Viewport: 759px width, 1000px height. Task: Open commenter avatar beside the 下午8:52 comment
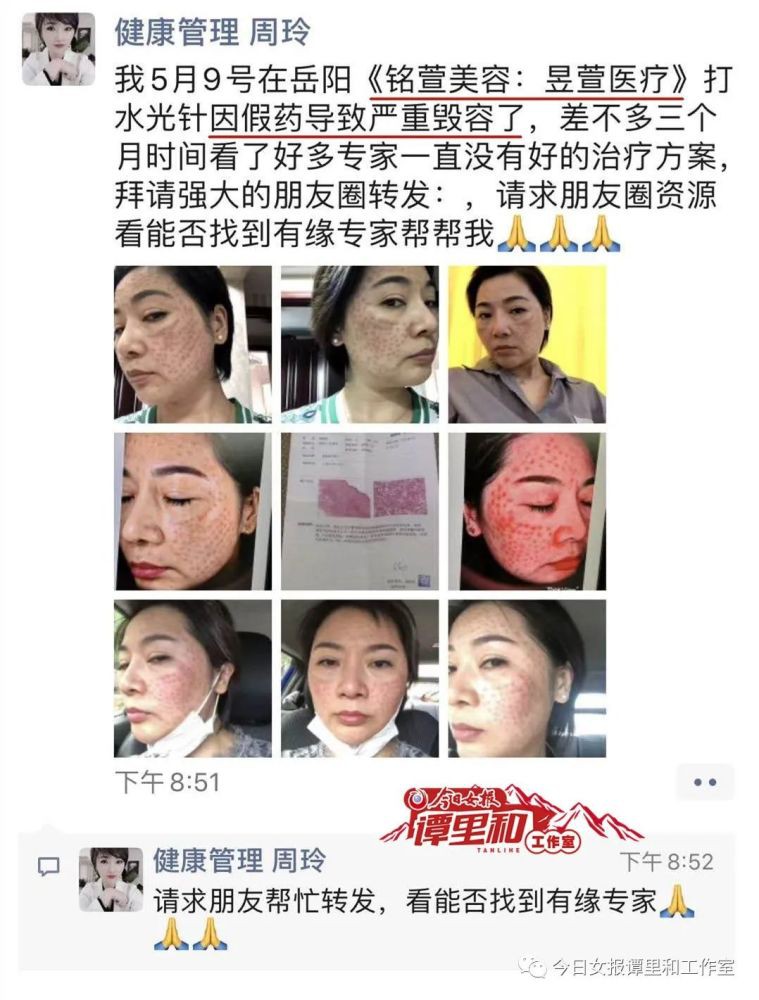pos(110,878)
